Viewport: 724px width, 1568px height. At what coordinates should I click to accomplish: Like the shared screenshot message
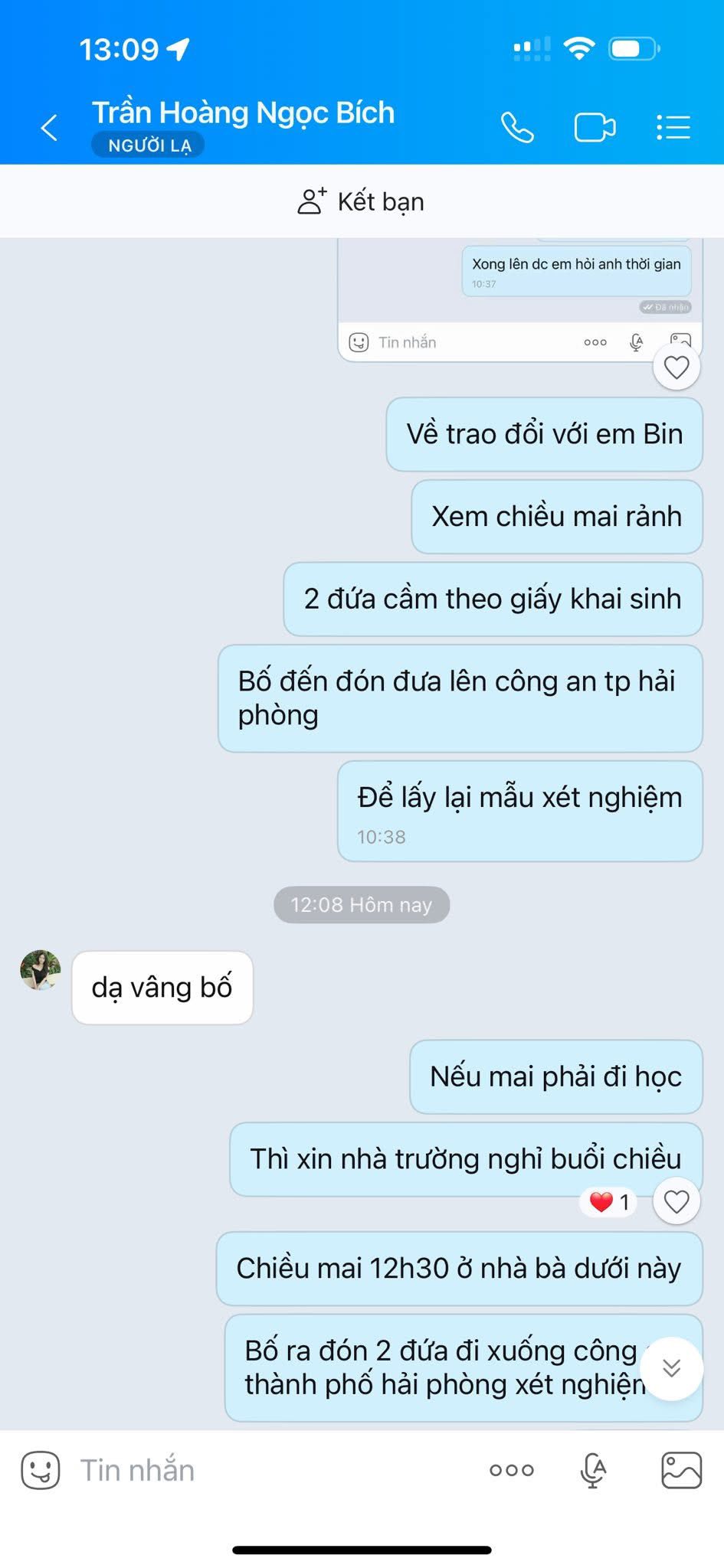click(676, 367)
